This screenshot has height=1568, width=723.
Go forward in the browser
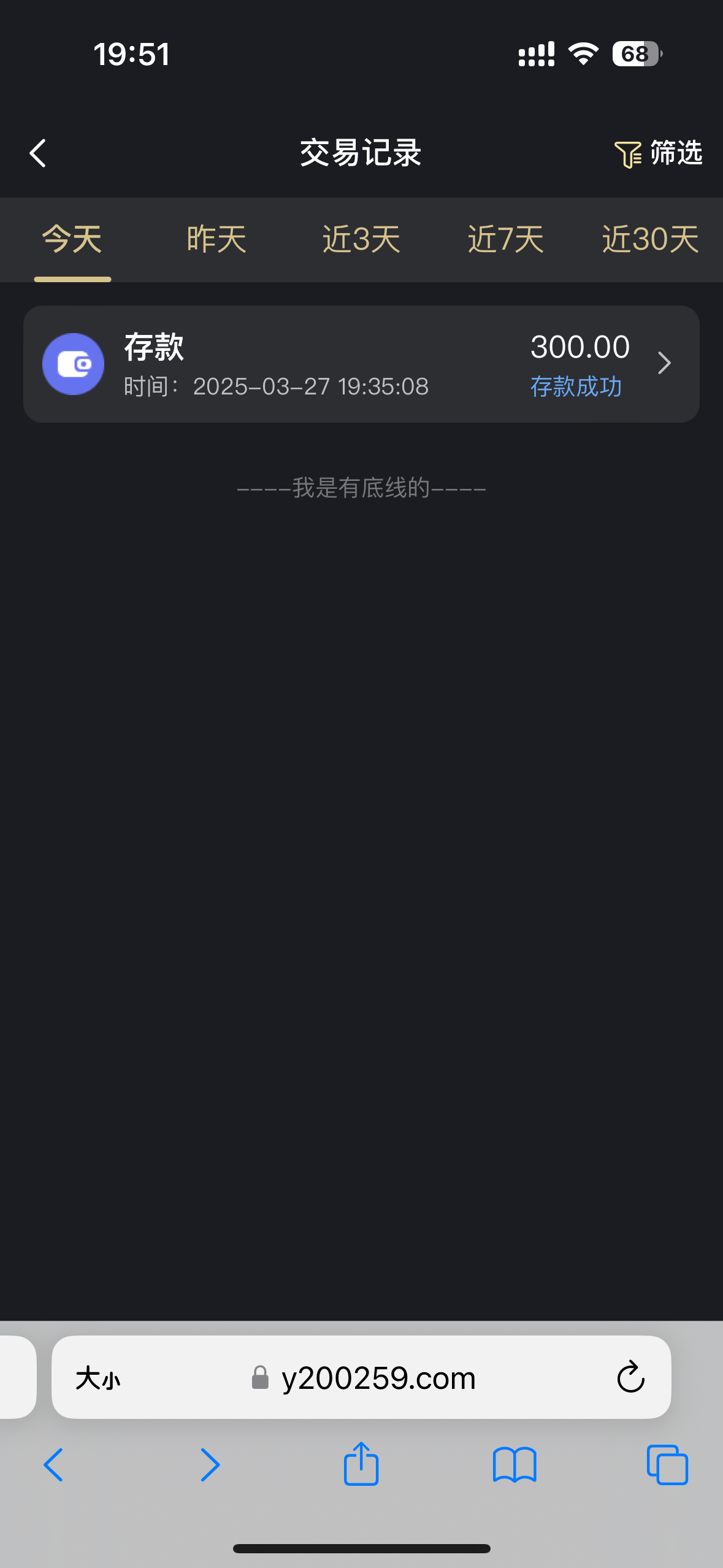(210, 1465)
